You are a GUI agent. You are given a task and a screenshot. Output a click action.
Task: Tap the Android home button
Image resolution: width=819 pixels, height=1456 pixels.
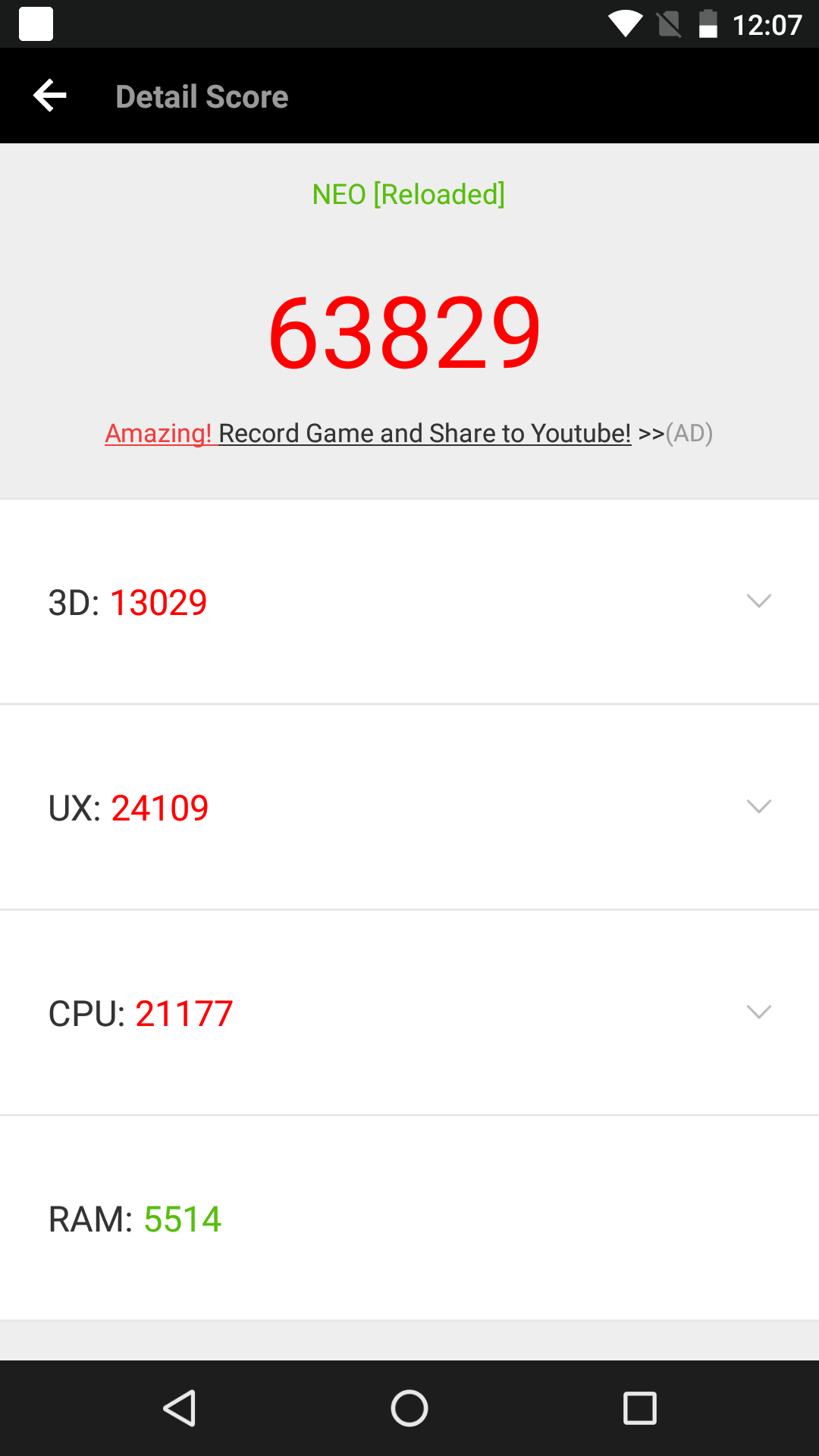tap(409, 1408)
